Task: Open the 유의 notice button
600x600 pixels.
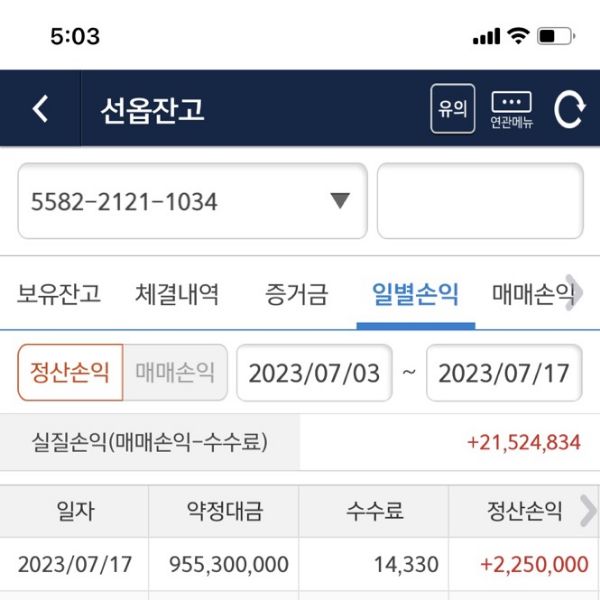Action: [x=452, y=109]
